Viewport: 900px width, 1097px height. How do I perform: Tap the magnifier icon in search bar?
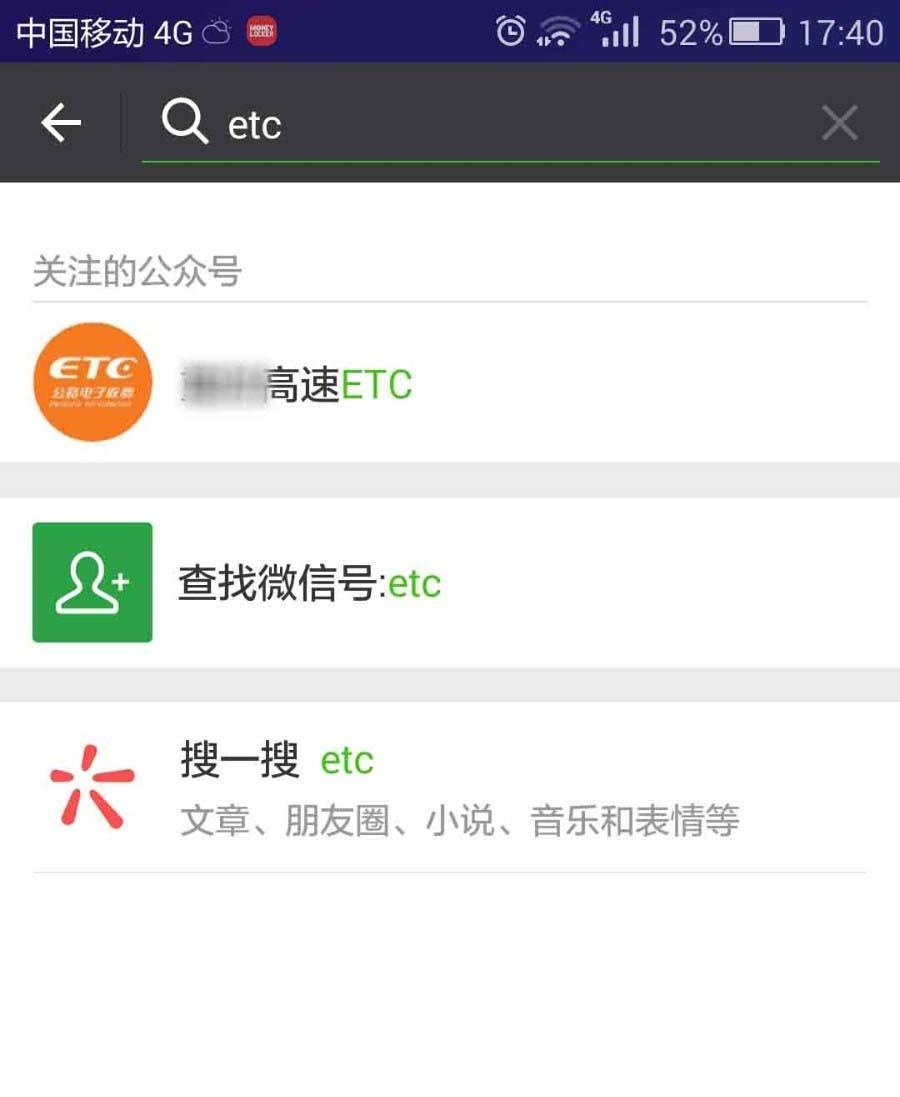click(x=186, y=121)
